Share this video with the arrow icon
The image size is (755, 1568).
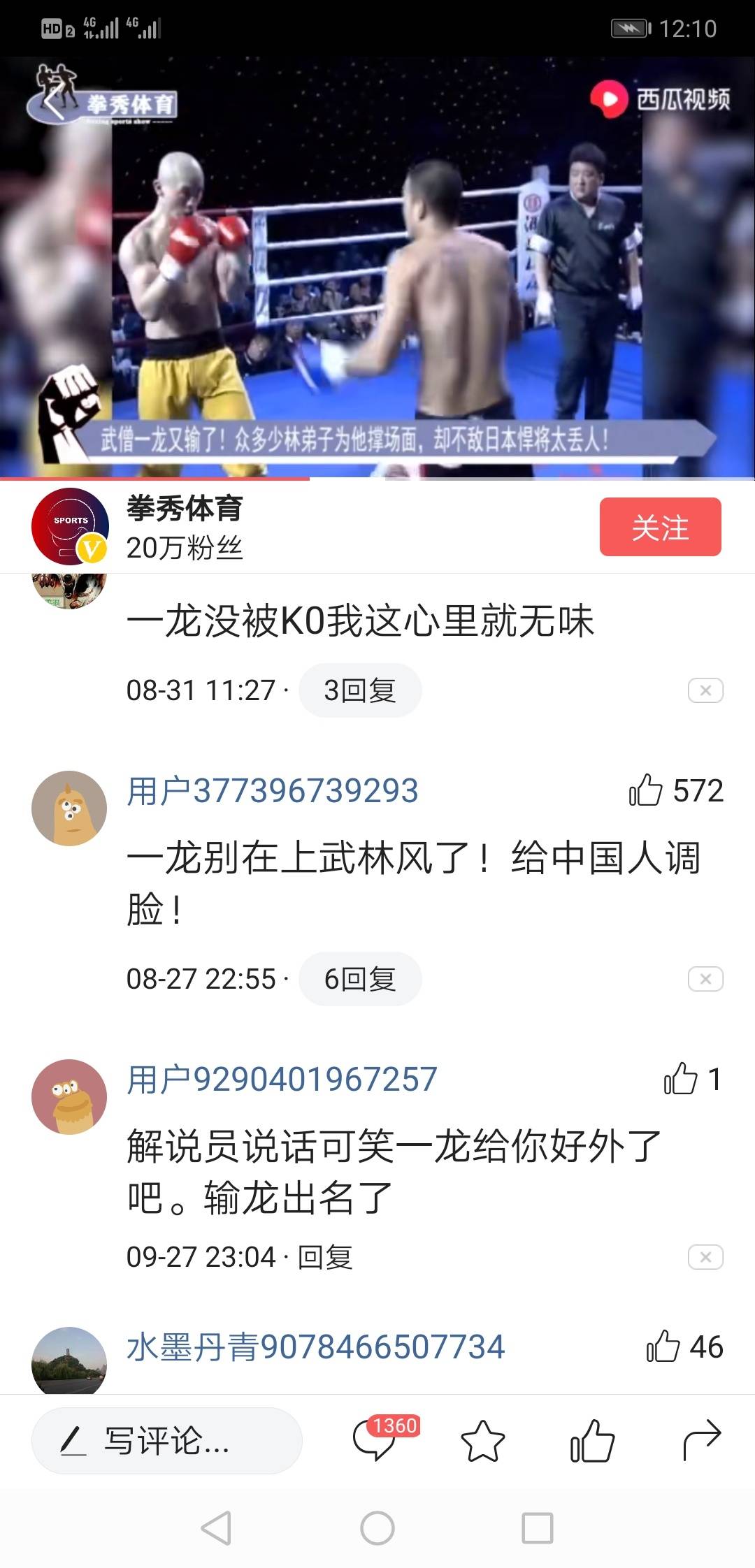[701, 1441]
